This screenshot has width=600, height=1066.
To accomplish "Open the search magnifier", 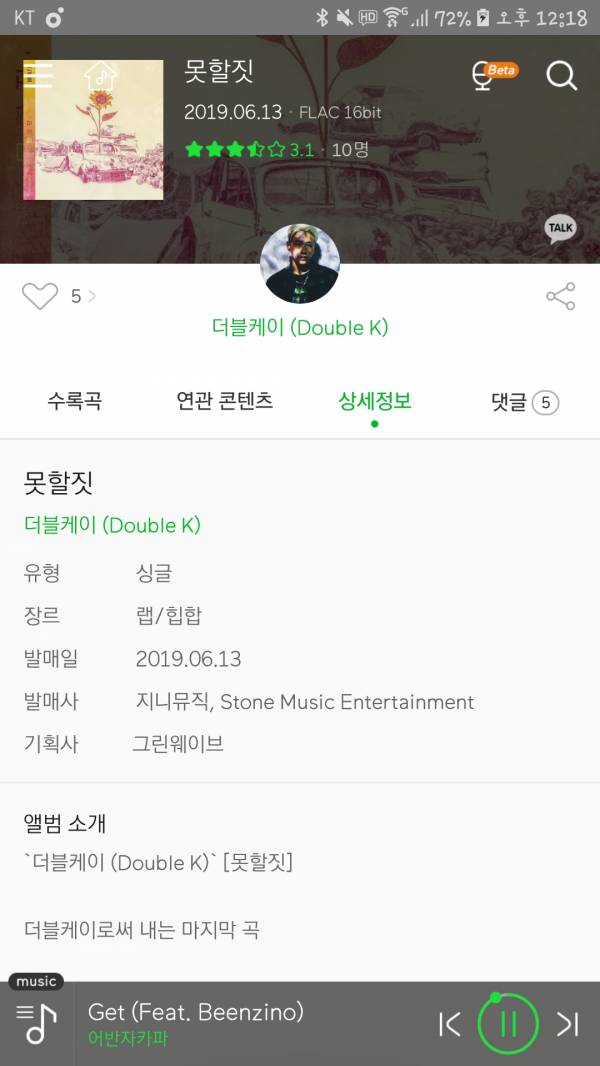I will point(562,76).
